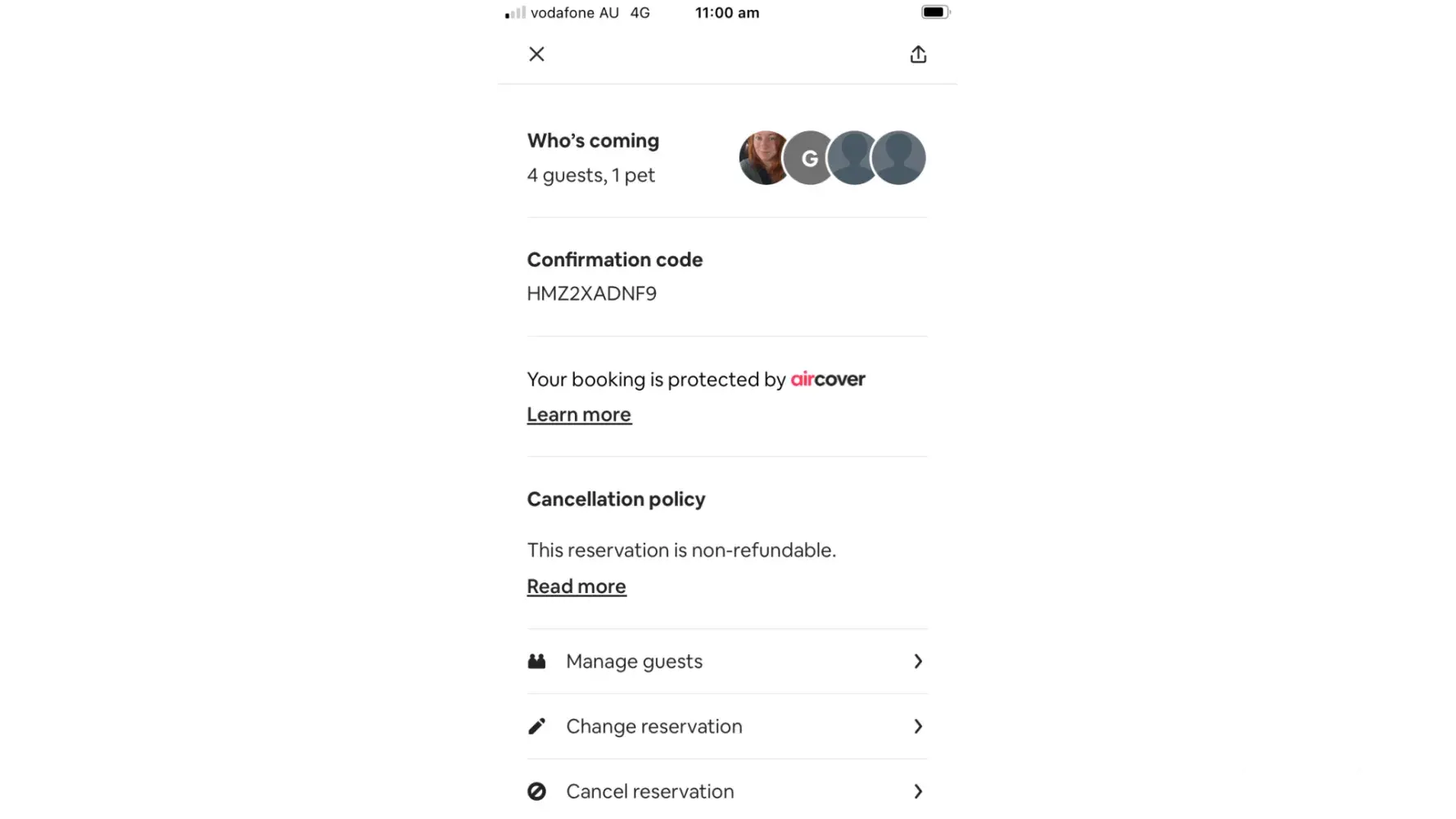Screen dimensions: 1456x819
Task: Select Change reservation
Action: click(x=726, y=726)
